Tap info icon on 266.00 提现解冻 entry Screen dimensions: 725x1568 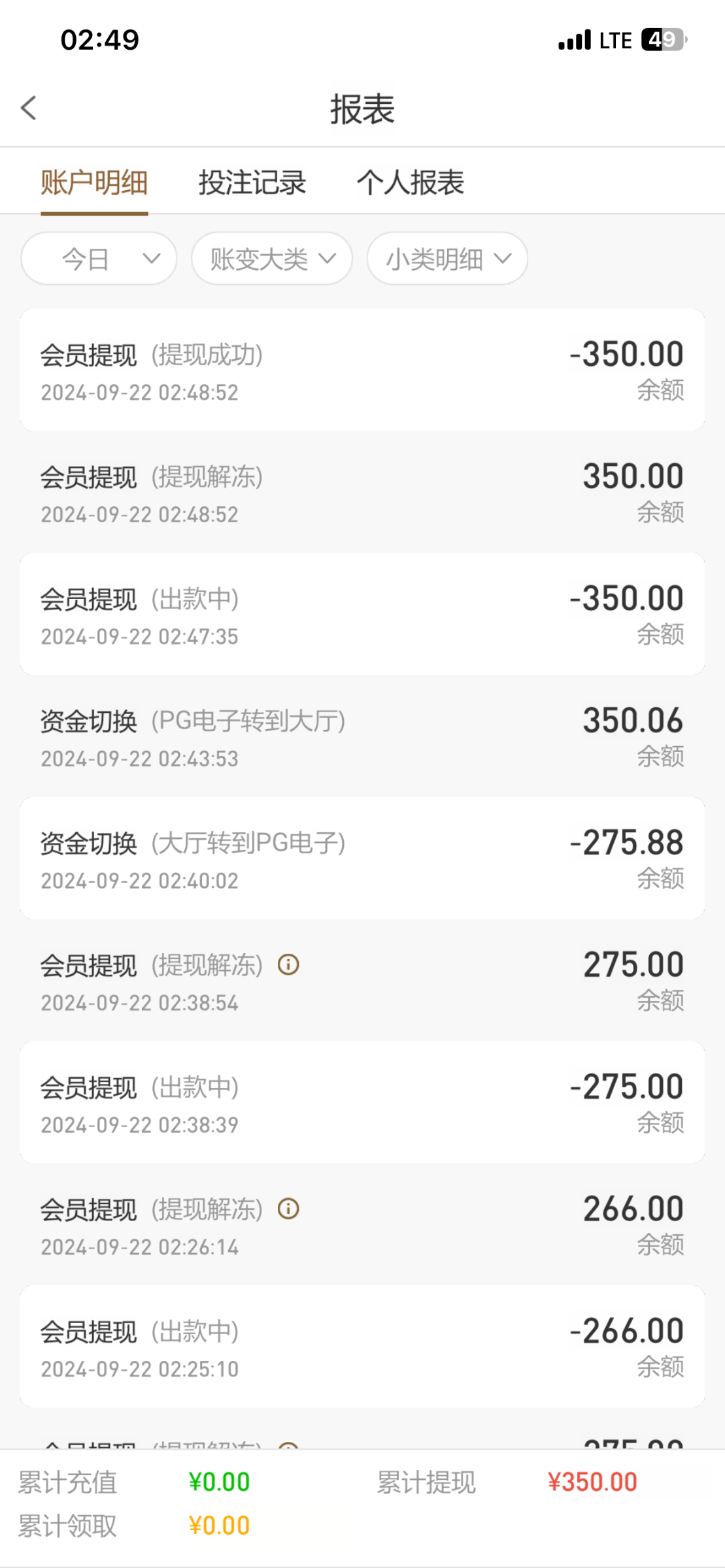(288, 1209)
